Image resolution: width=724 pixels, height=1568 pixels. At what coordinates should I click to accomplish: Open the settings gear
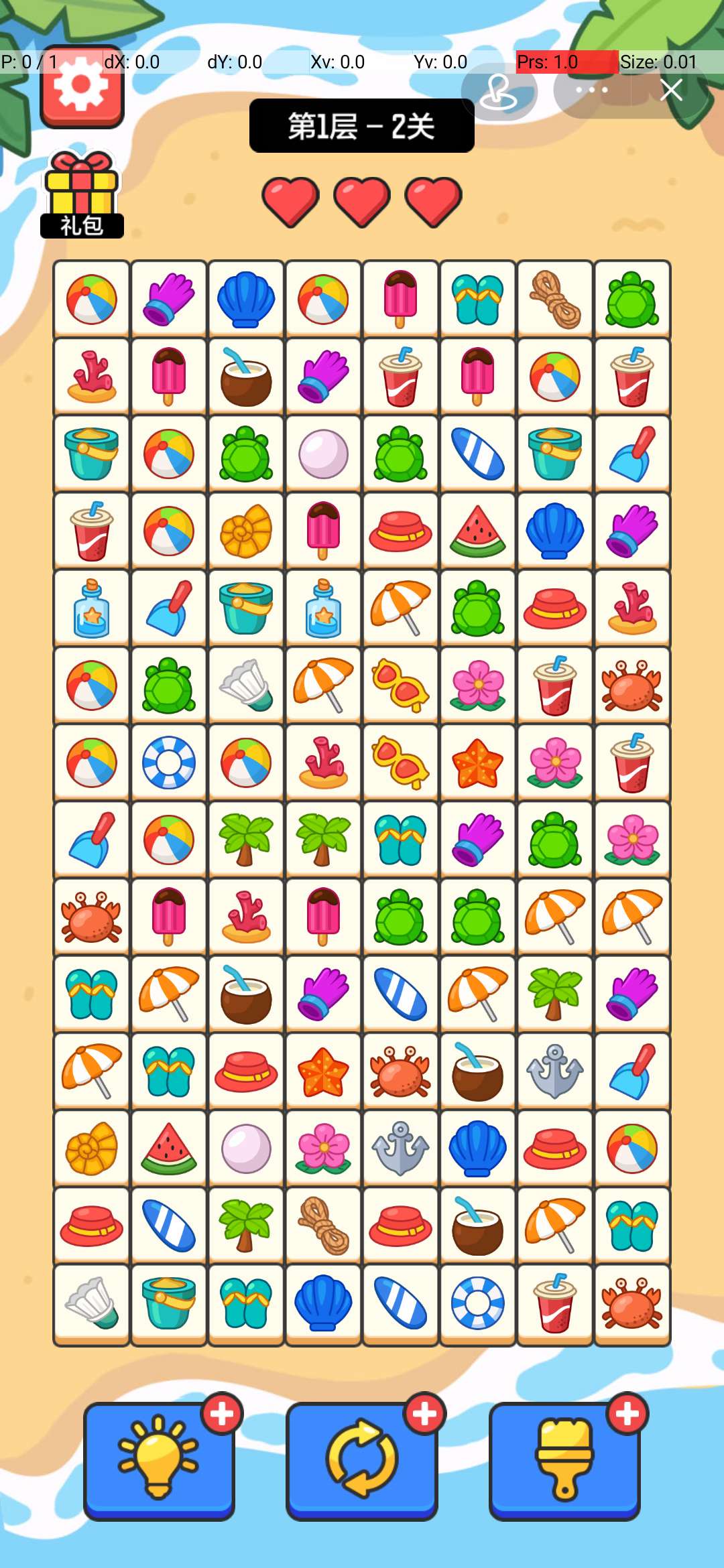click(x=82, y=86)
